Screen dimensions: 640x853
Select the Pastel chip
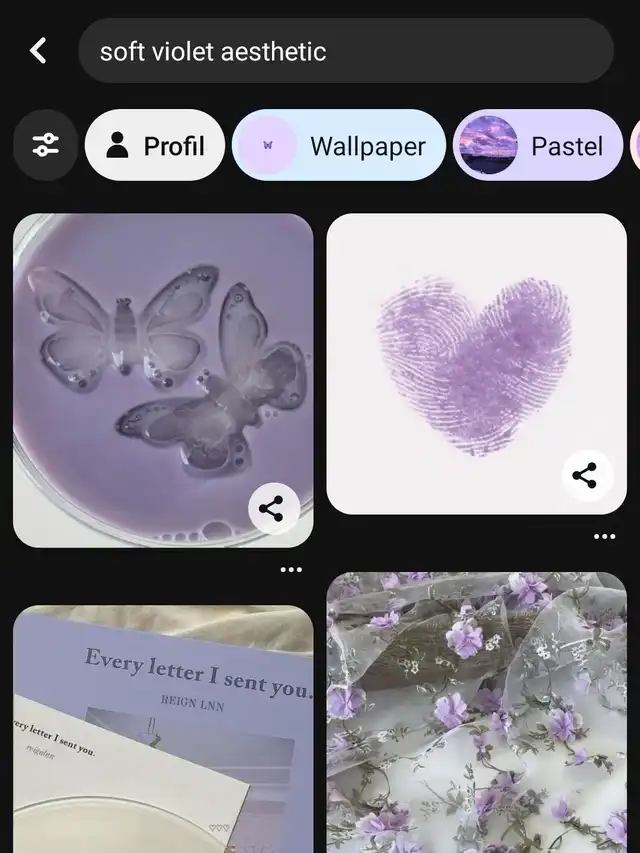(538, 146)
